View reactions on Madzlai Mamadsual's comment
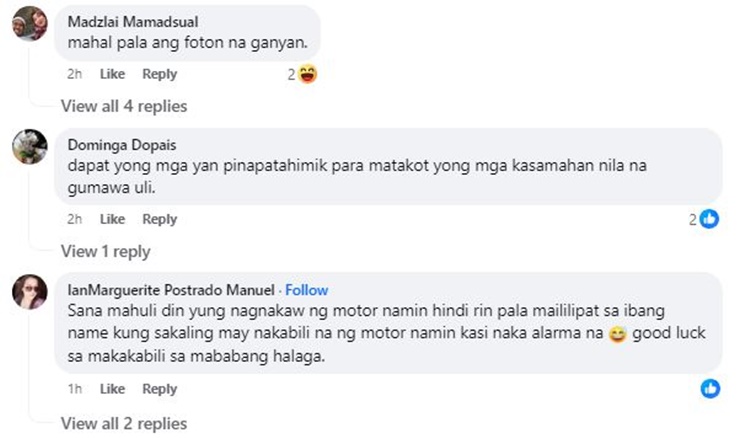The width and height of the screenshot is (750, 438). coord(302,74)
